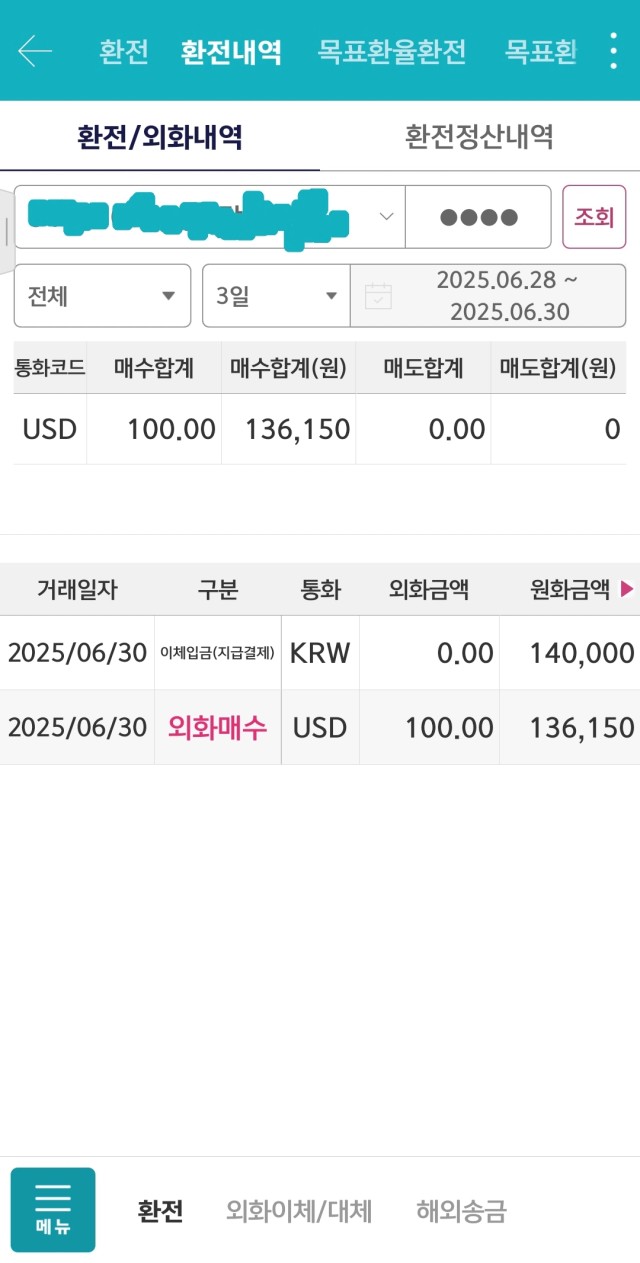640x1263 pixels.
Task: Open the 이체입금 KRW transaction row
Action: point(320,653)
